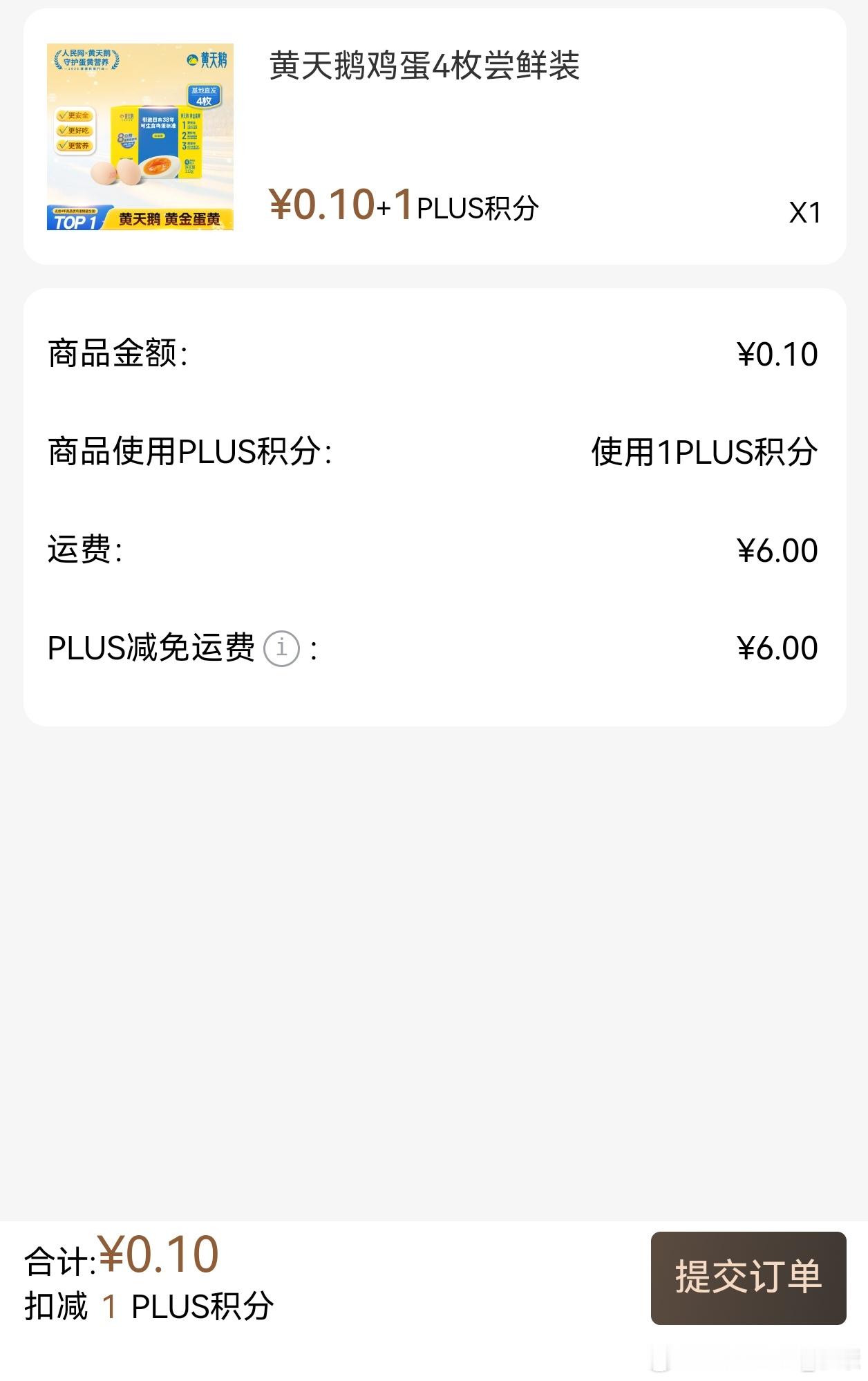Click the ¥6.00 PLUS waived amount

click(x=777, y=648)
